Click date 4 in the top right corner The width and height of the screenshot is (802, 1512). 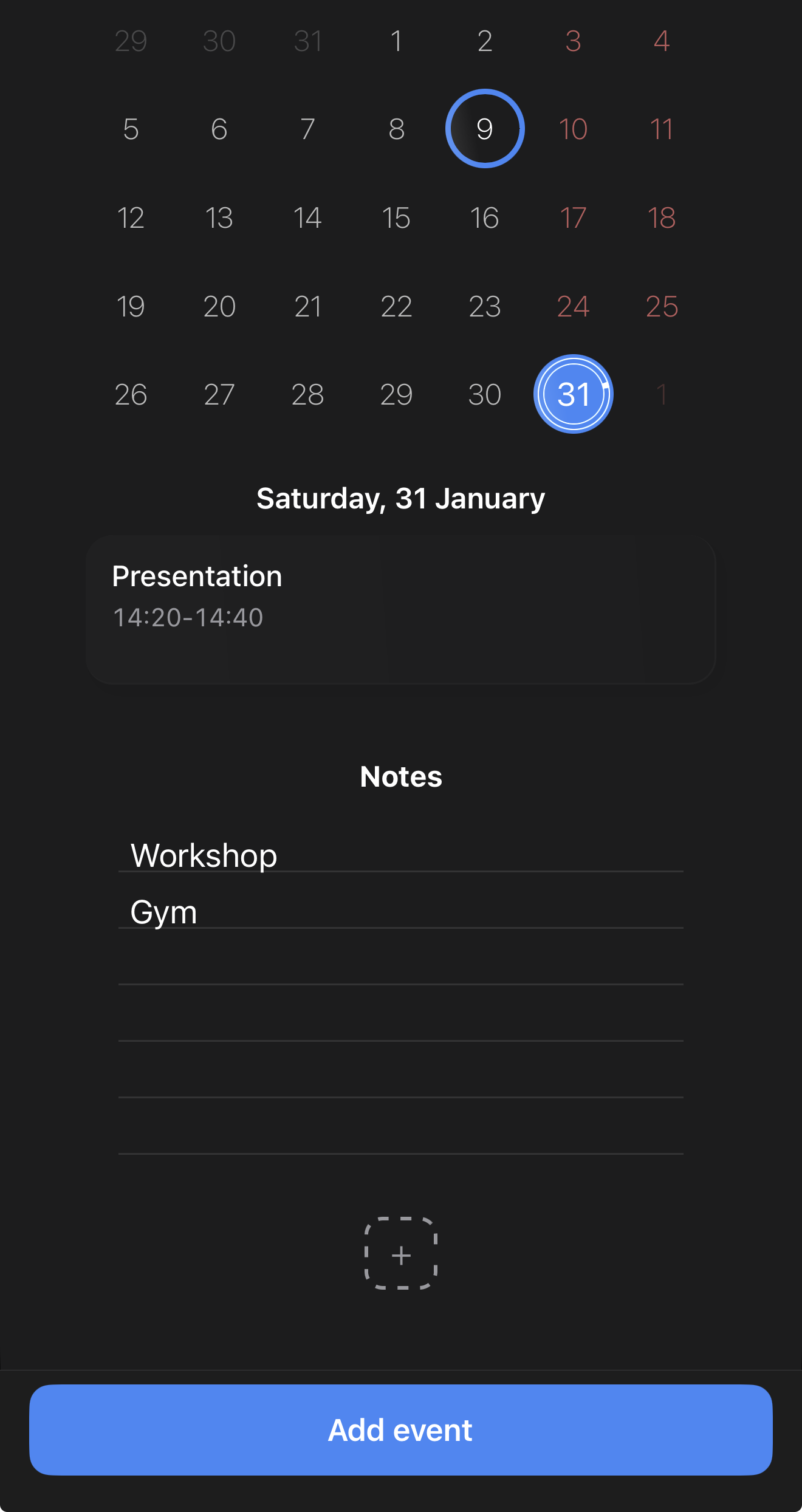click(x=661, y=41)
